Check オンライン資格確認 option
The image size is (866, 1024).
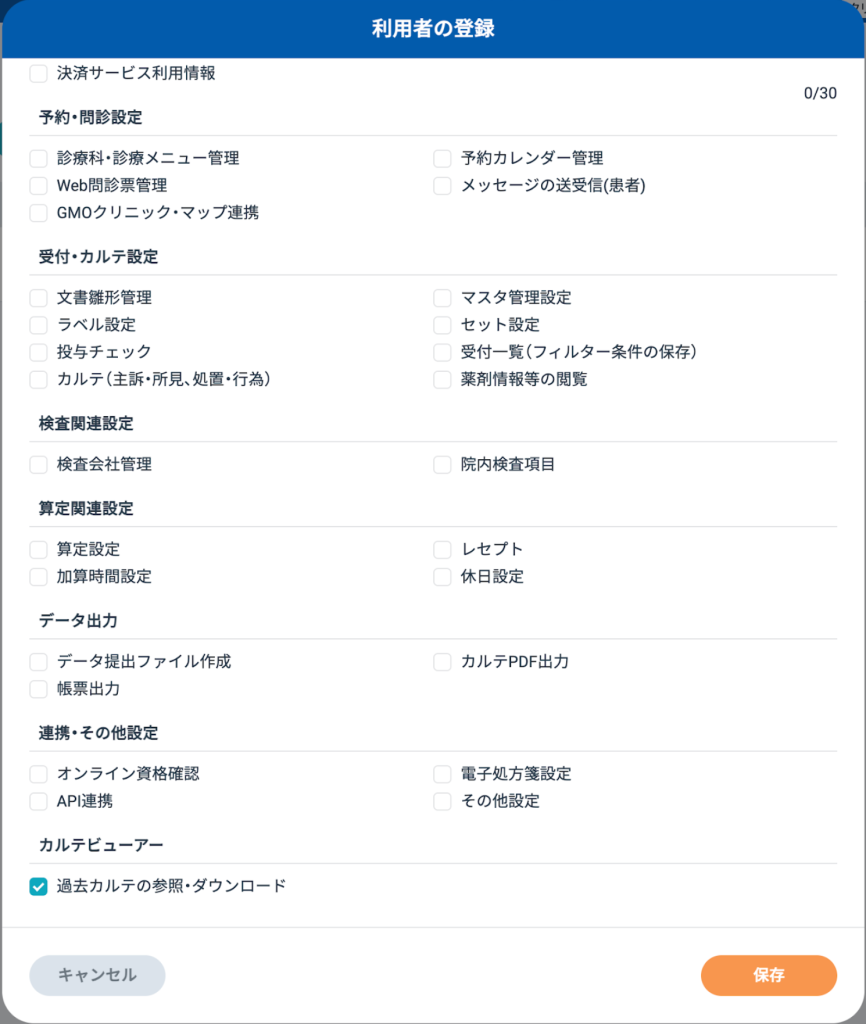pyautogui.click(x=39, y=774)
